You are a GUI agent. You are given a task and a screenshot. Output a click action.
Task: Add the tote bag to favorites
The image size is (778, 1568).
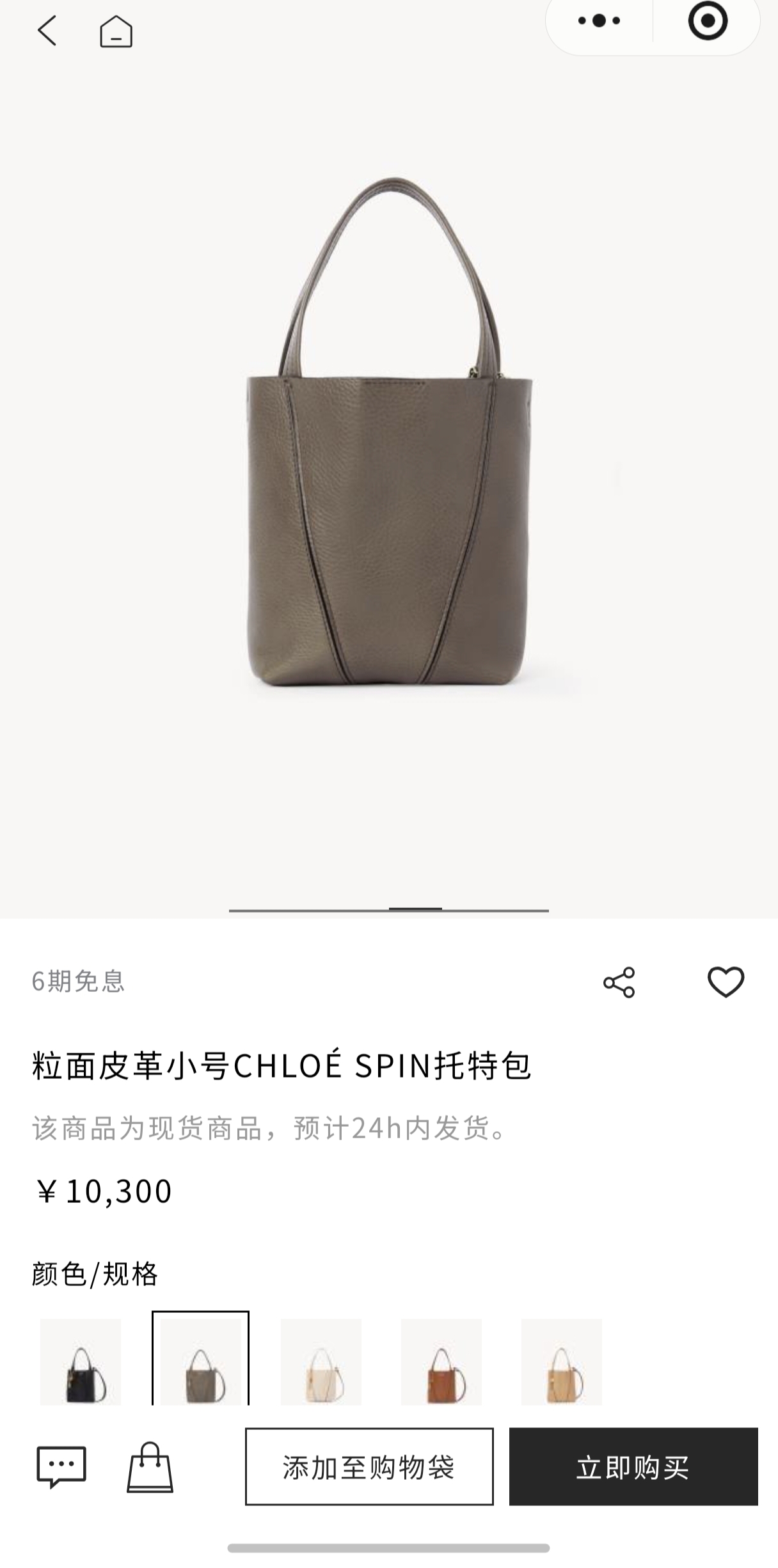[726, 982]
